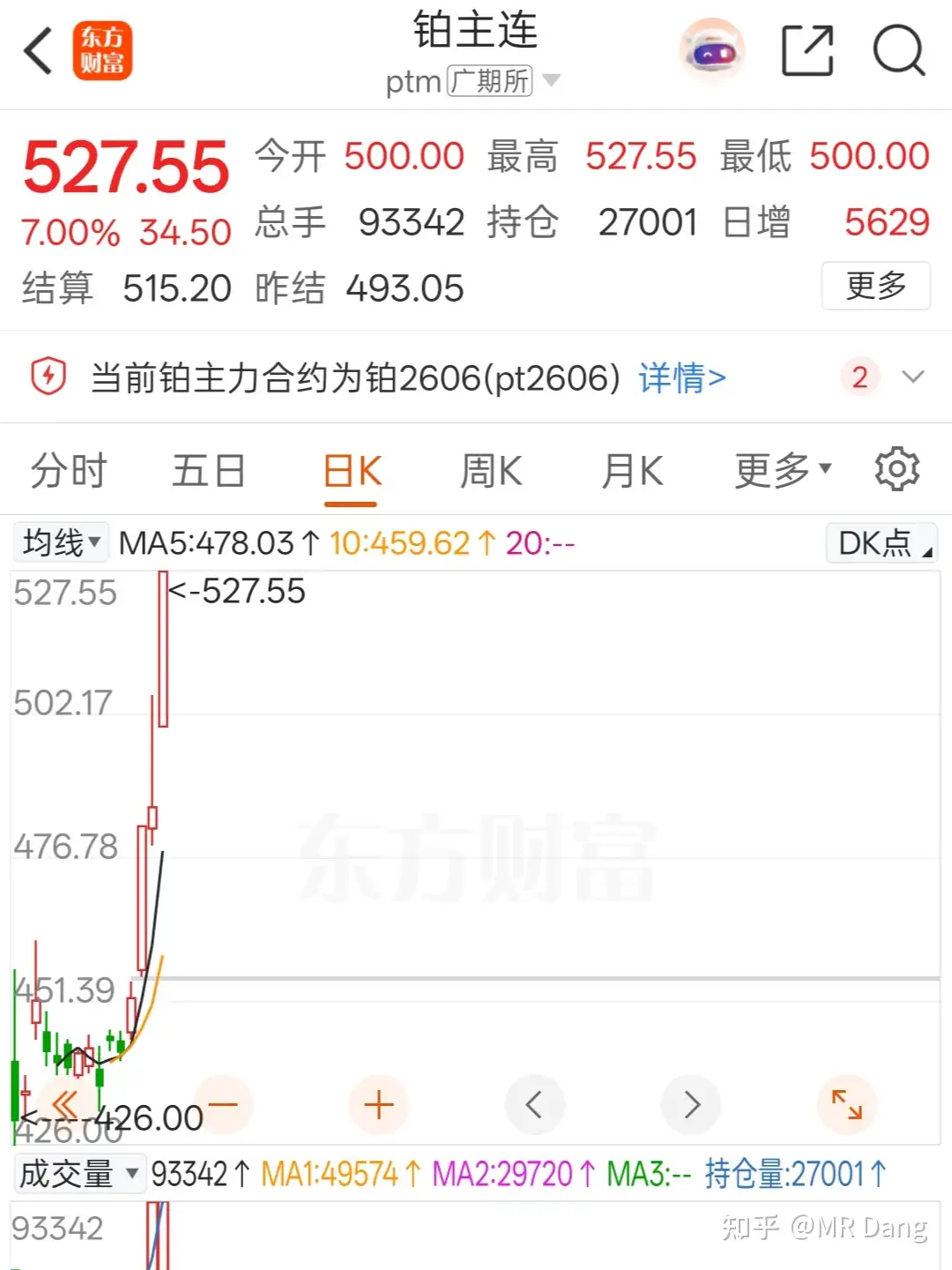This screenshot has width=952, height=1270.
Task: Tap the lightning alert icon
Action: point(48,377)
